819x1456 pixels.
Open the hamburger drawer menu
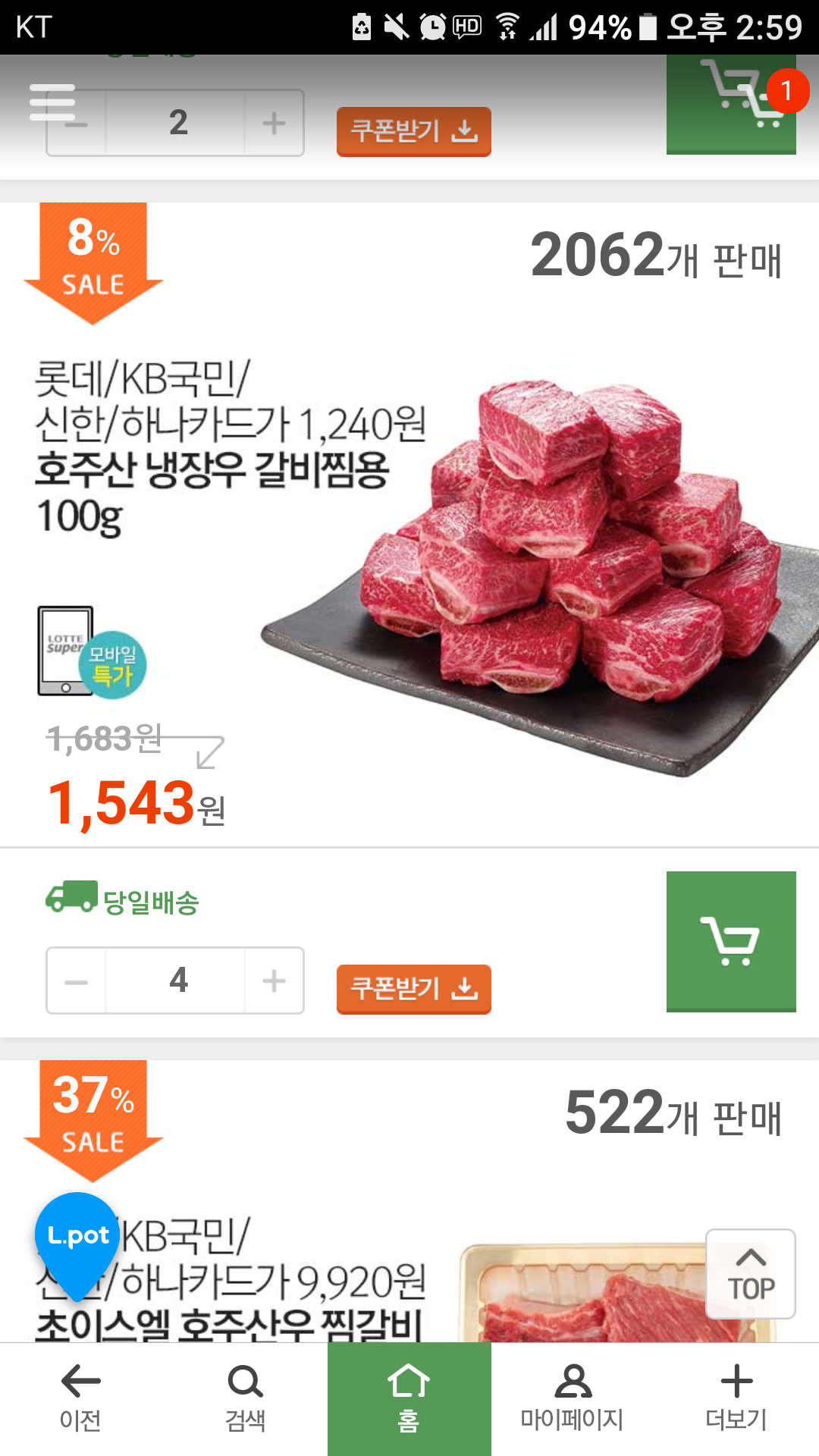52,103
